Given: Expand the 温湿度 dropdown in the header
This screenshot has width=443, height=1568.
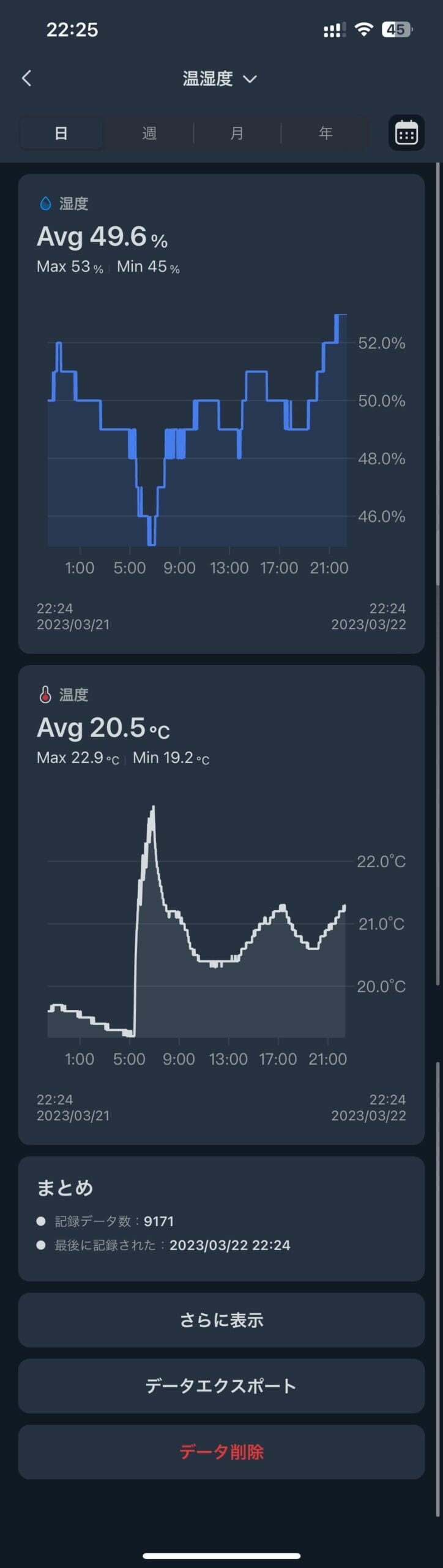Looking at the screenshot, I should tap(220, 79).
